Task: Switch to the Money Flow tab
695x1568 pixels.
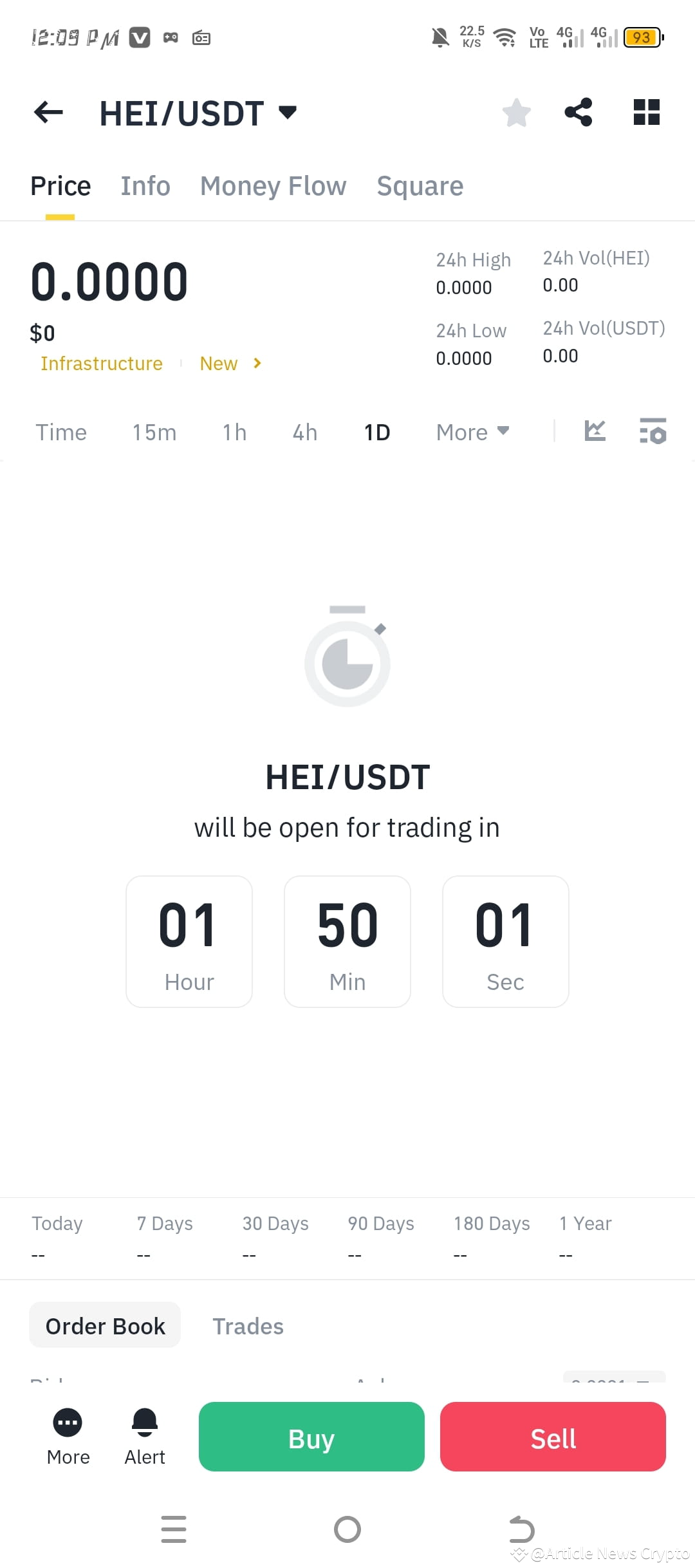Action: [272, 185]
